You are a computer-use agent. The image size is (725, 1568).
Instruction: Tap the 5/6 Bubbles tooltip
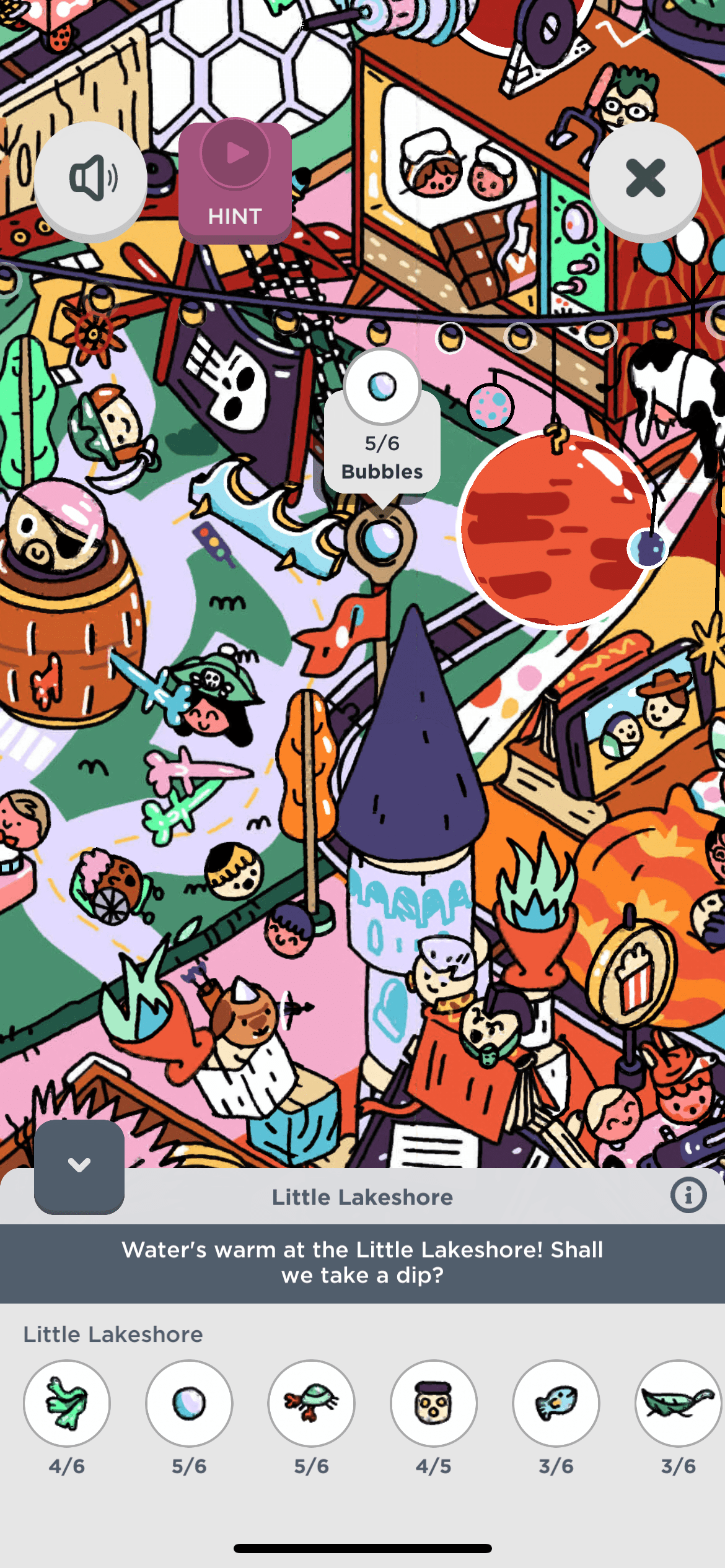coord(382,456)
